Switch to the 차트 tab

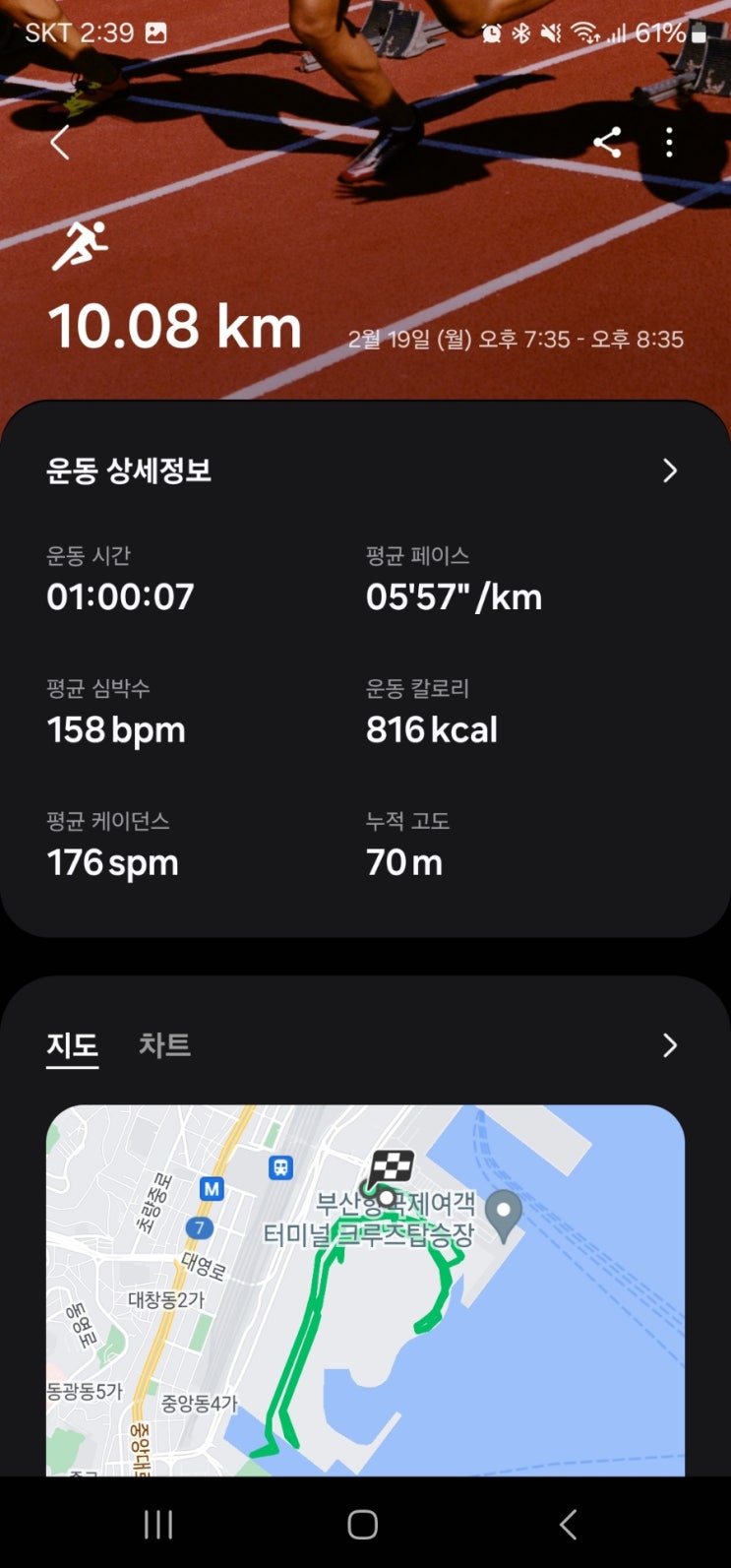click(164, 1045)
